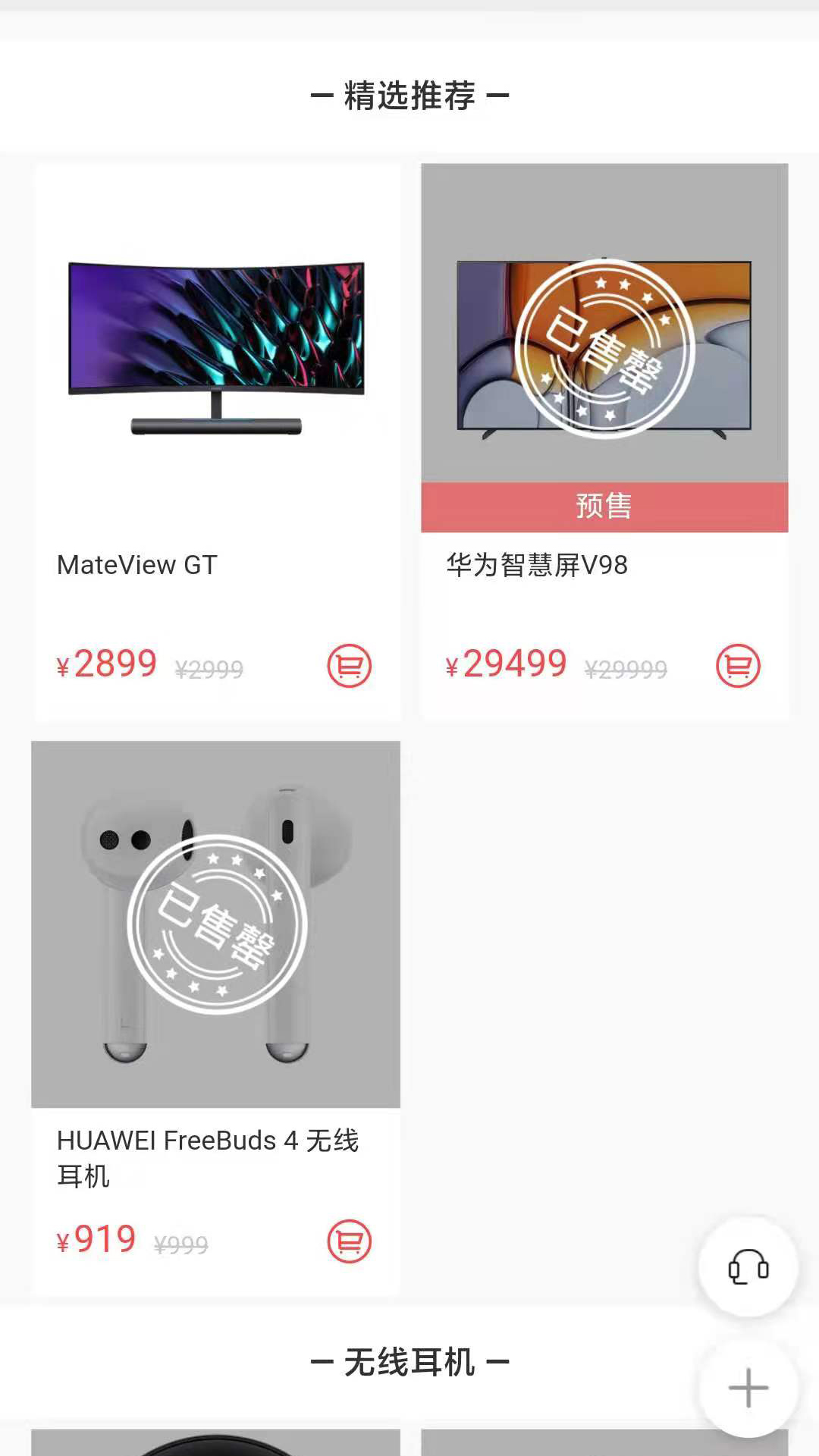Open the 华为智慧屏V98 product card
The image size is (819, 1456).
coord(604,349)
